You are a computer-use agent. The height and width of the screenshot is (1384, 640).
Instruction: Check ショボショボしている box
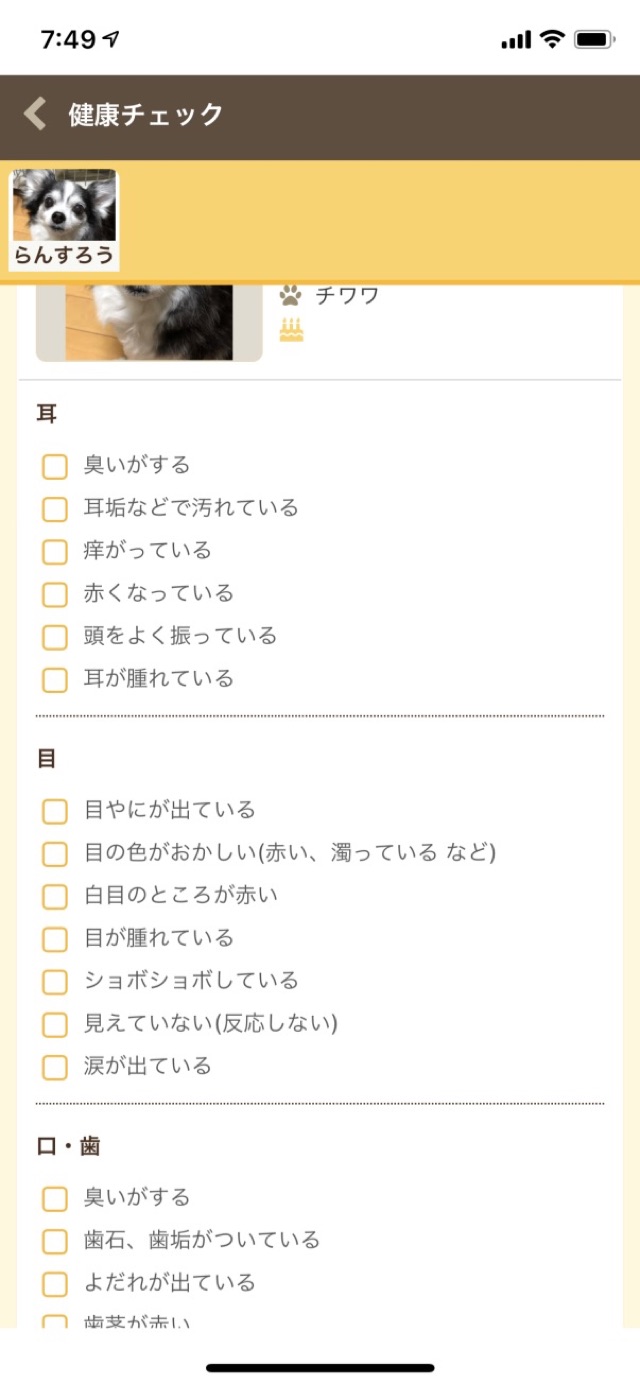click(x=55, y=982)
